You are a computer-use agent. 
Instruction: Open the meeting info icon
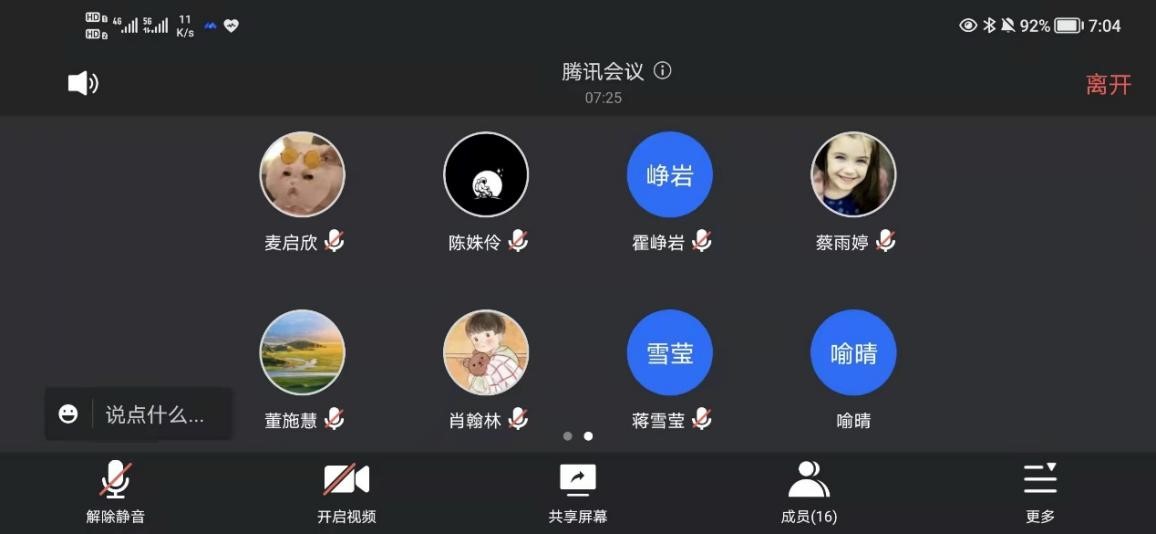coord(662,71)
